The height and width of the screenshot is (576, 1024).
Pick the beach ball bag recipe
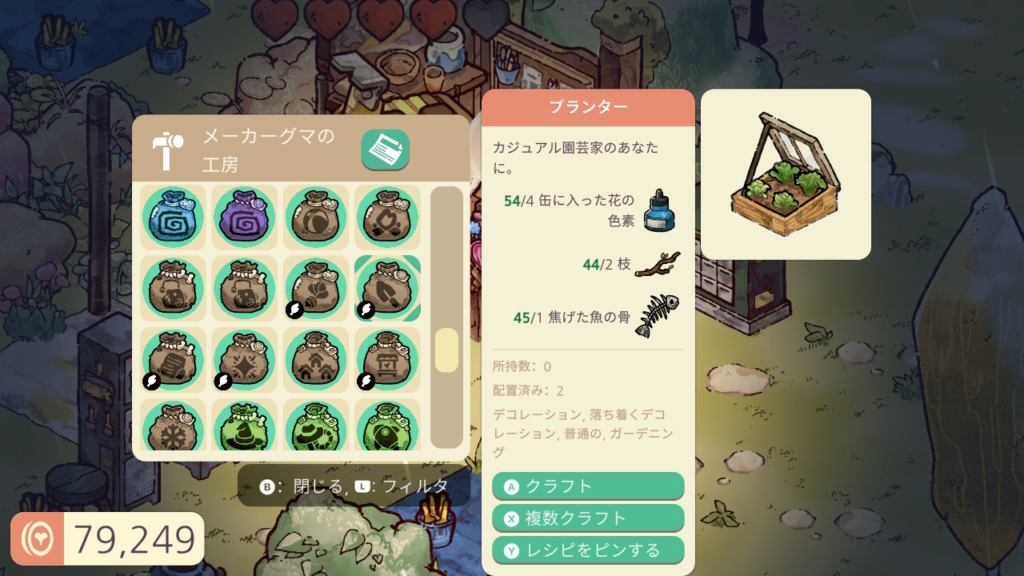[316, 216]
